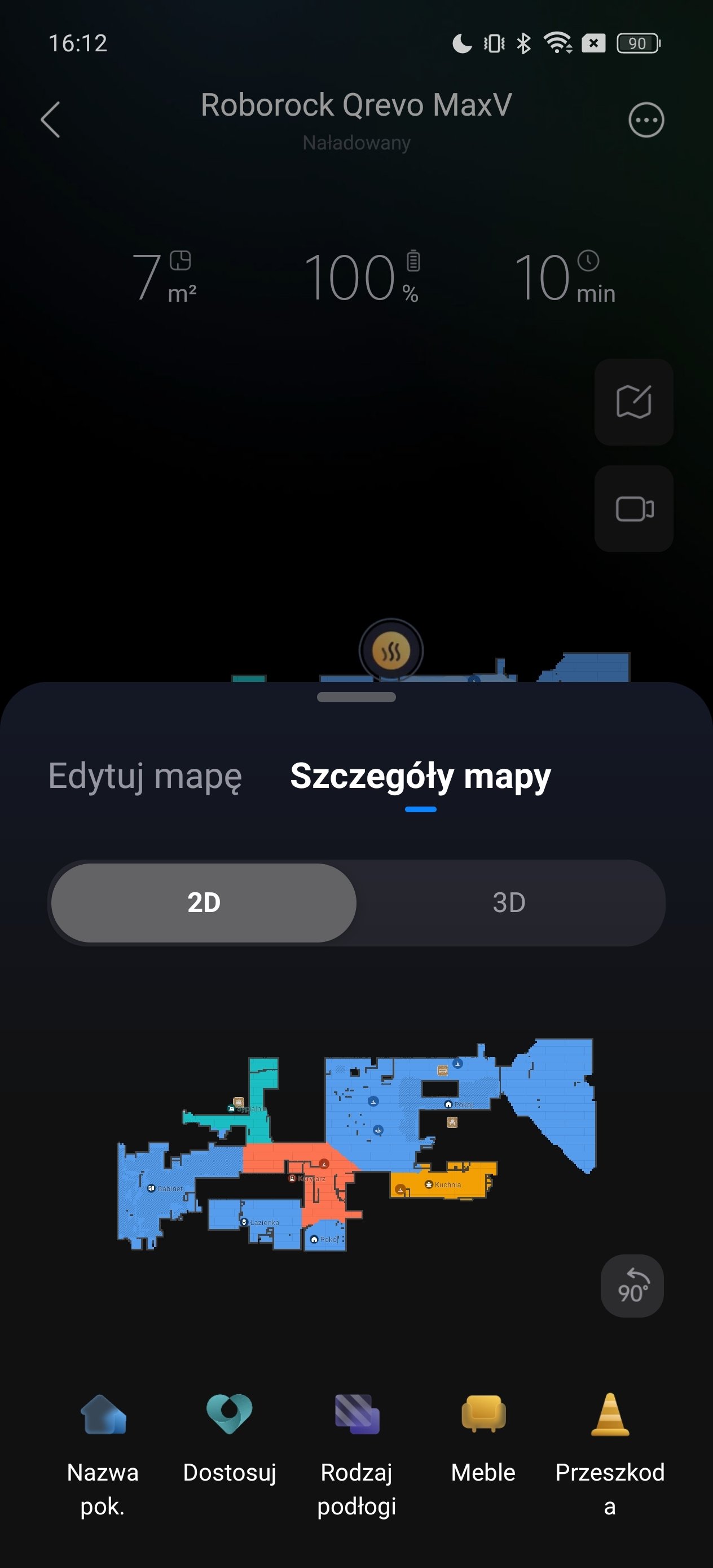
Task: Choose the 2D map view
Action: 204,902
